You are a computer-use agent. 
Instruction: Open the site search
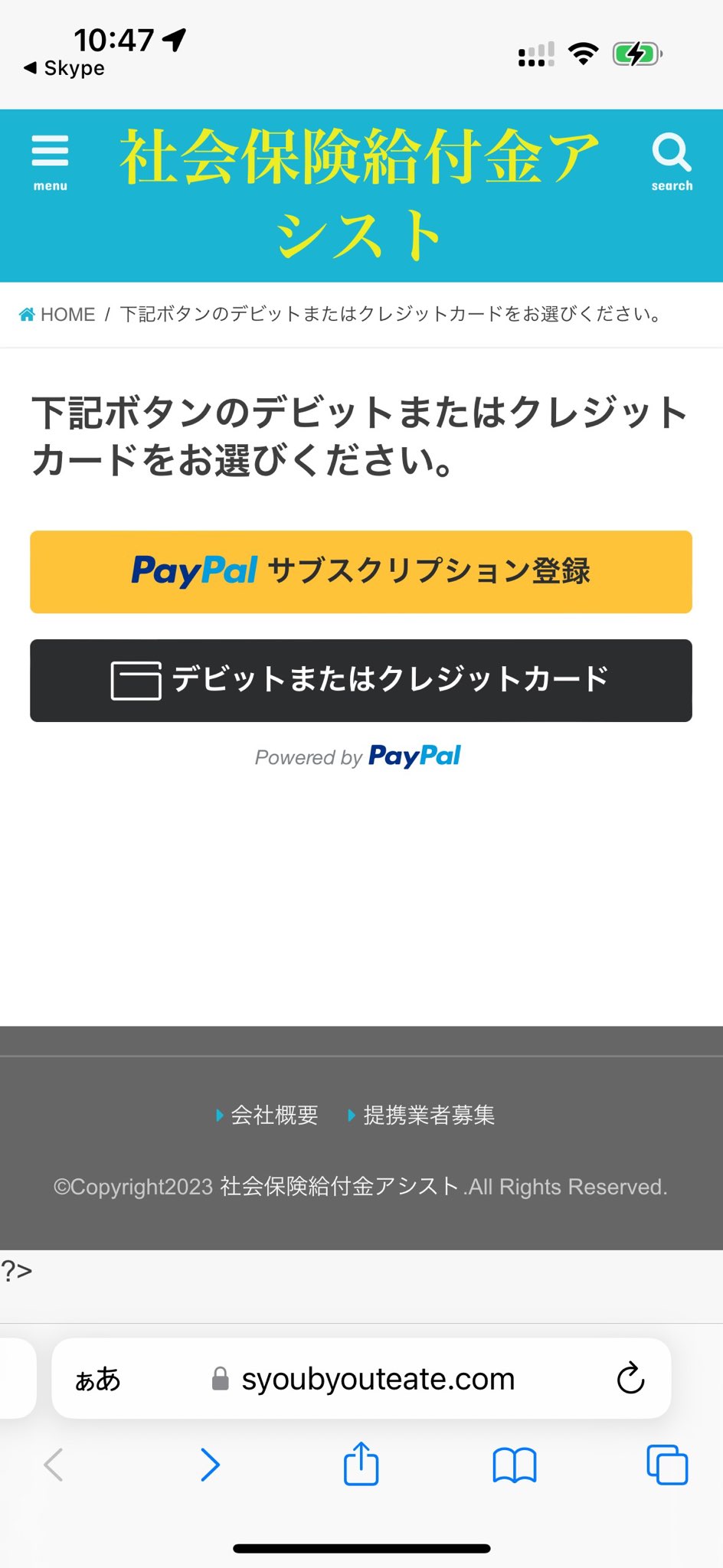[x=672, y=162]
